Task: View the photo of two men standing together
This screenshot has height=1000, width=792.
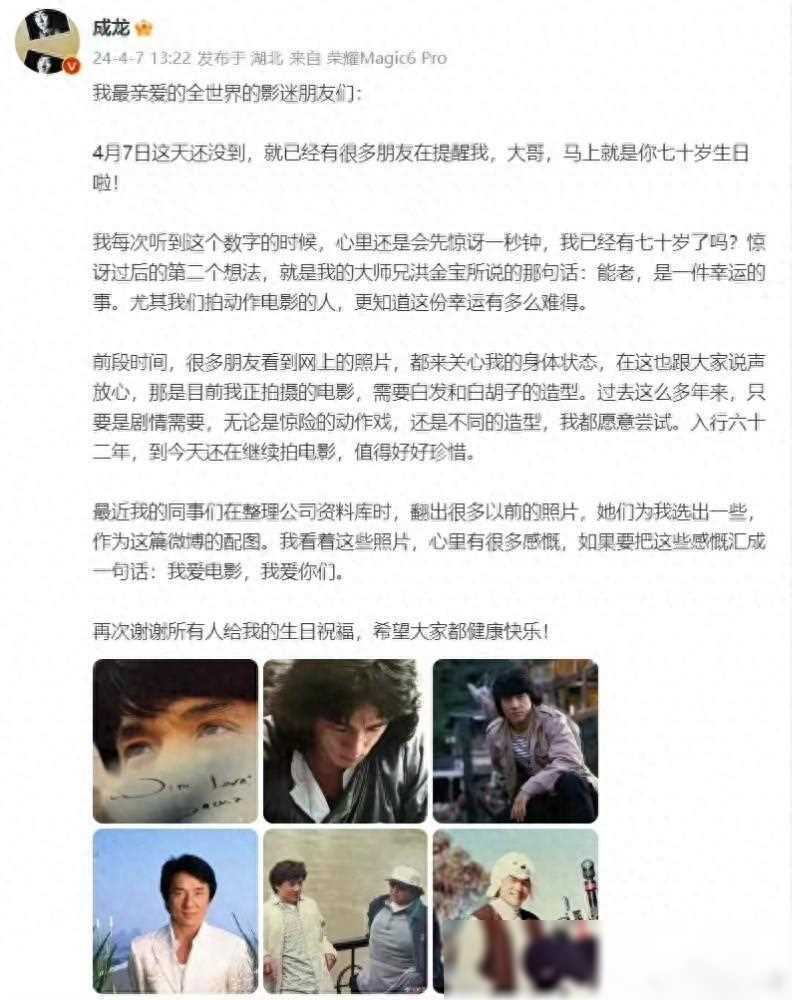Action: pyautogui.click(x=345, y=910)
